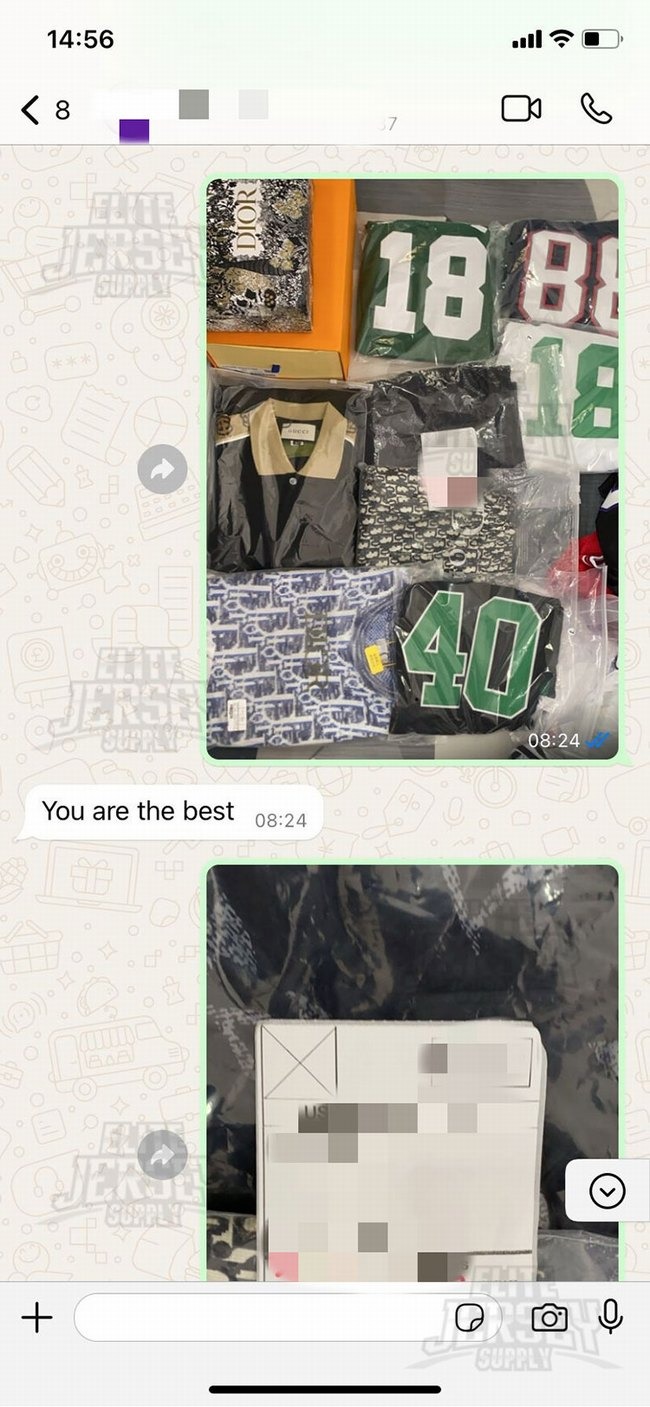Record a voice message
The image size is (650, 1407).
tap(610, 1318)
